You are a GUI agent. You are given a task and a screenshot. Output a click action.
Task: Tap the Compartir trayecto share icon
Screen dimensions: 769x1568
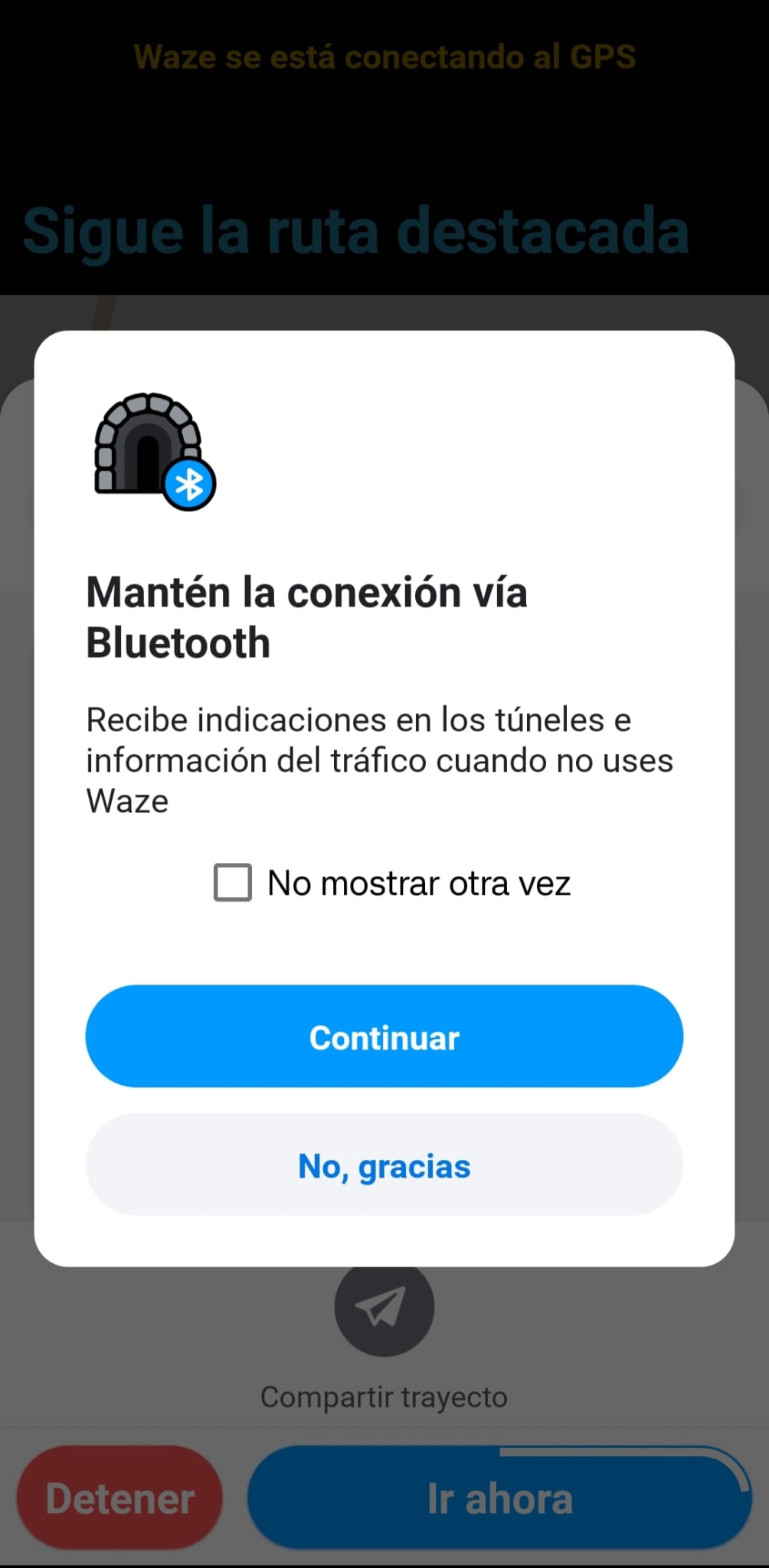pos(384,1308)
